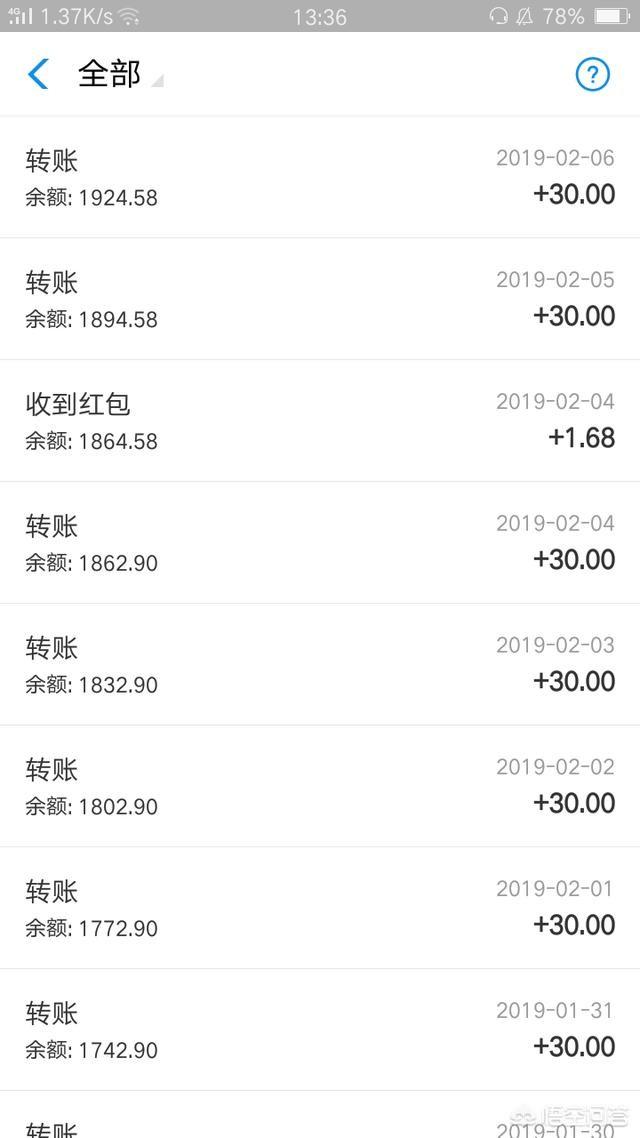Screen dimensions: 640x1138
Task: Select the 转账 entry dated 2019-02-02
Action: [320, 786]
